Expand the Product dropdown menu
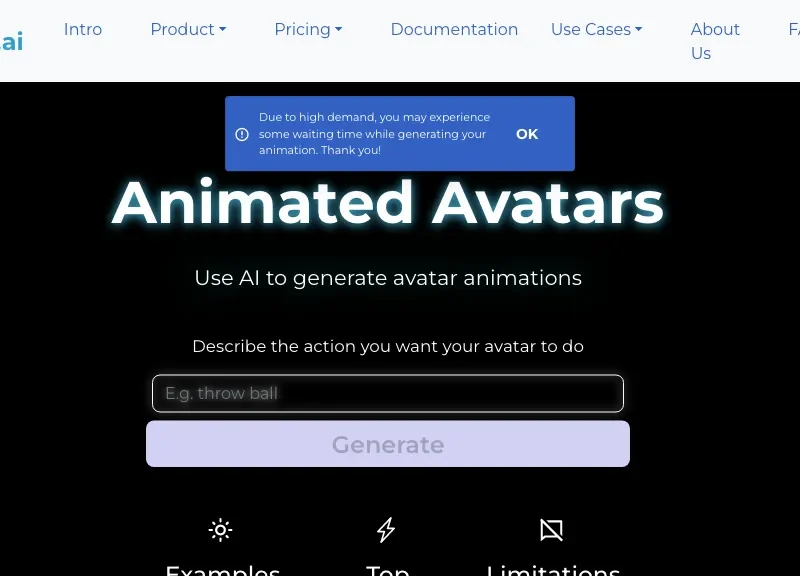This screenshot has height=576, width=800. click(188, 30)
